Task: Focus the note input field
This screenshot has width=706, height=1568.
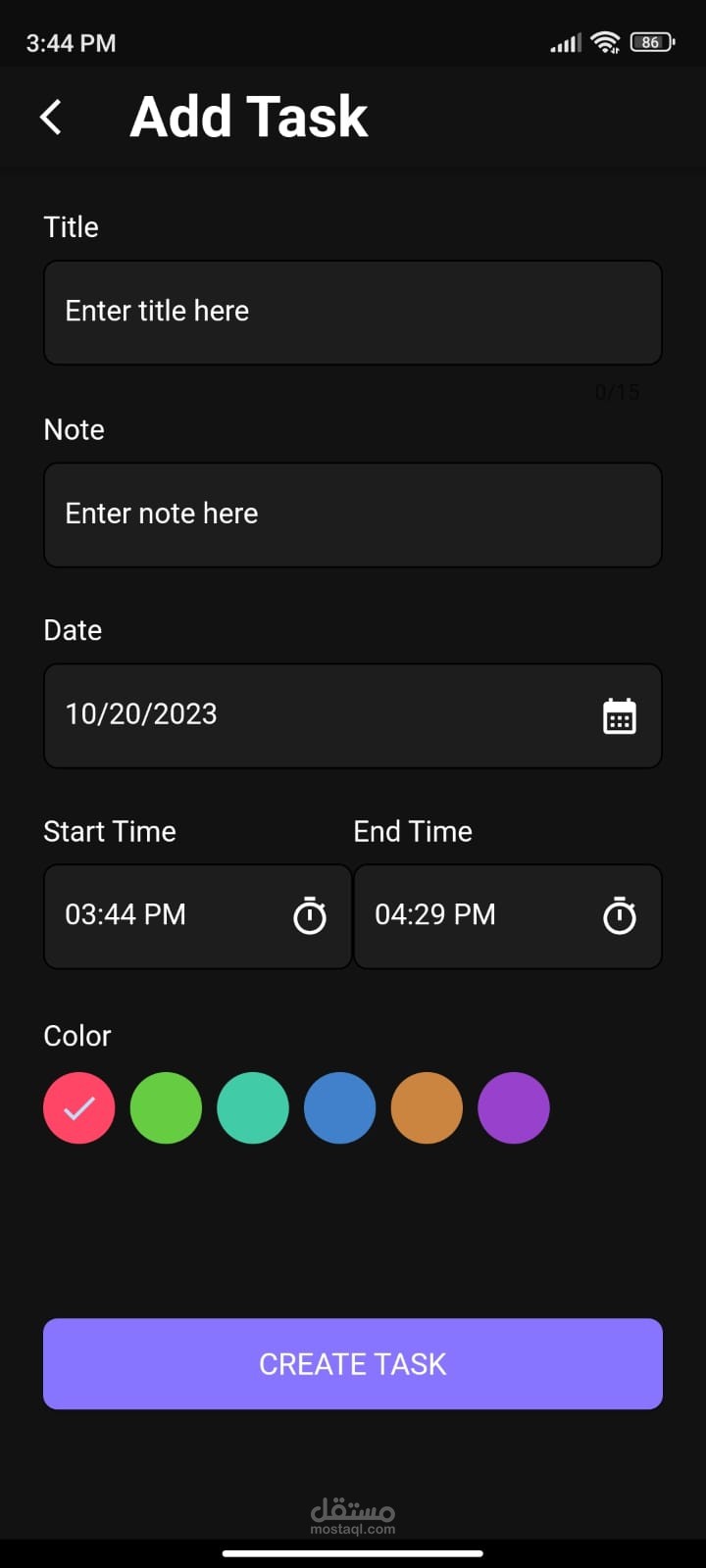Action: pos(353,515)
